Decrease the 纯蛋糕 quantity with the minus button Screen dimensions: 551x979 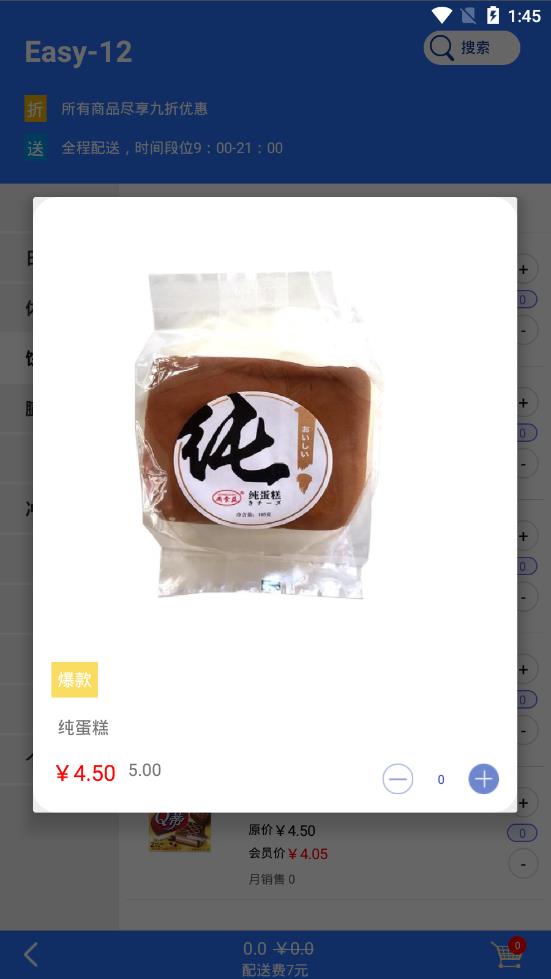397,779
